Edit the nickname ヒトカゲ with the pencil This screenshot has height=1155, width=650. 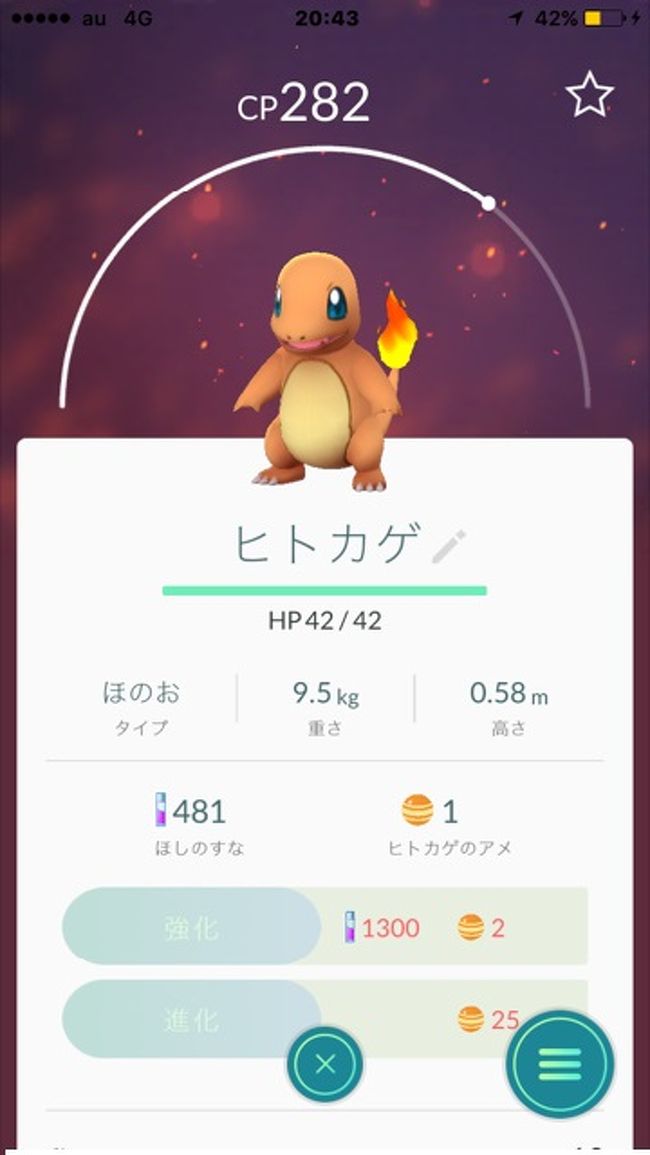click(x=449, y=547)
